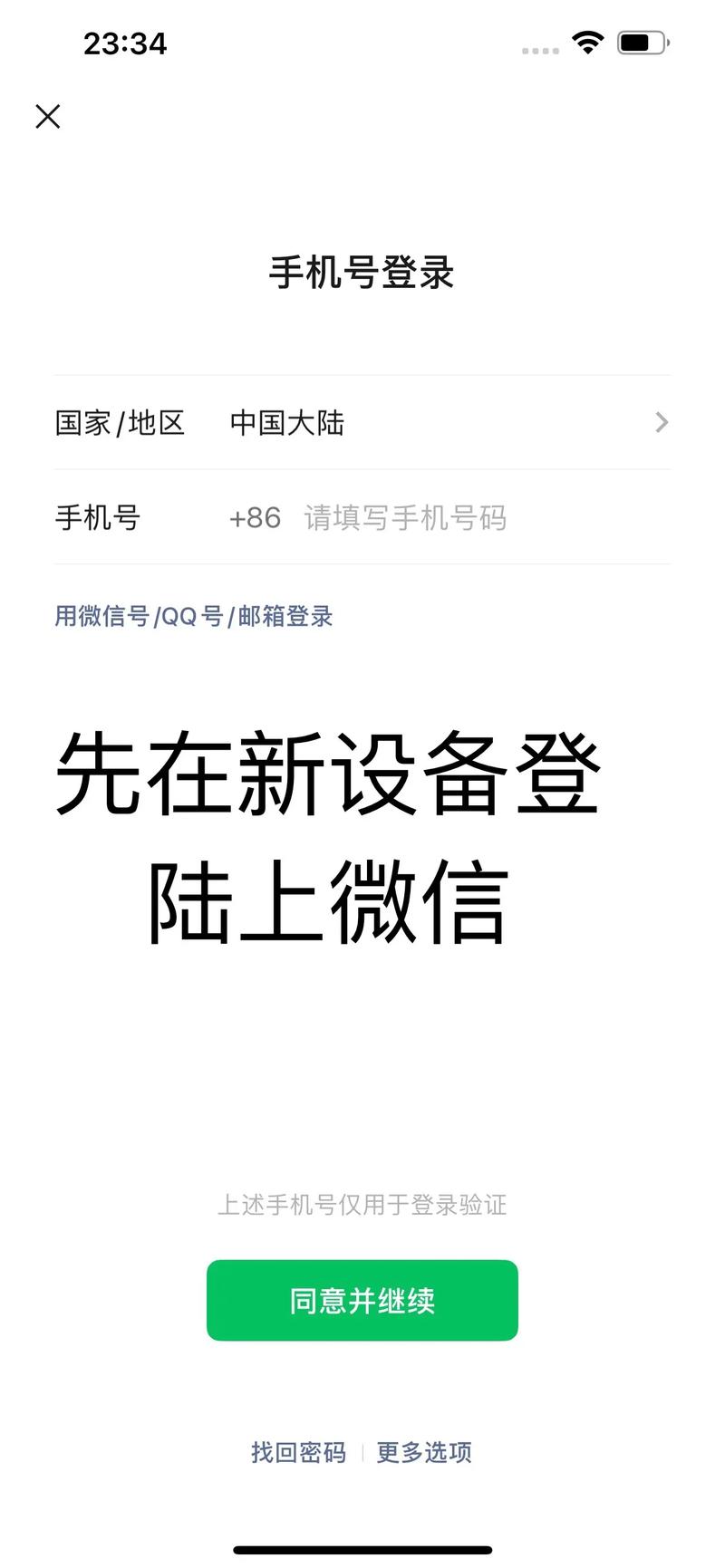725x1568 pixels.
Task: Open 更多选项 for more login choices
Action: 423,1451
